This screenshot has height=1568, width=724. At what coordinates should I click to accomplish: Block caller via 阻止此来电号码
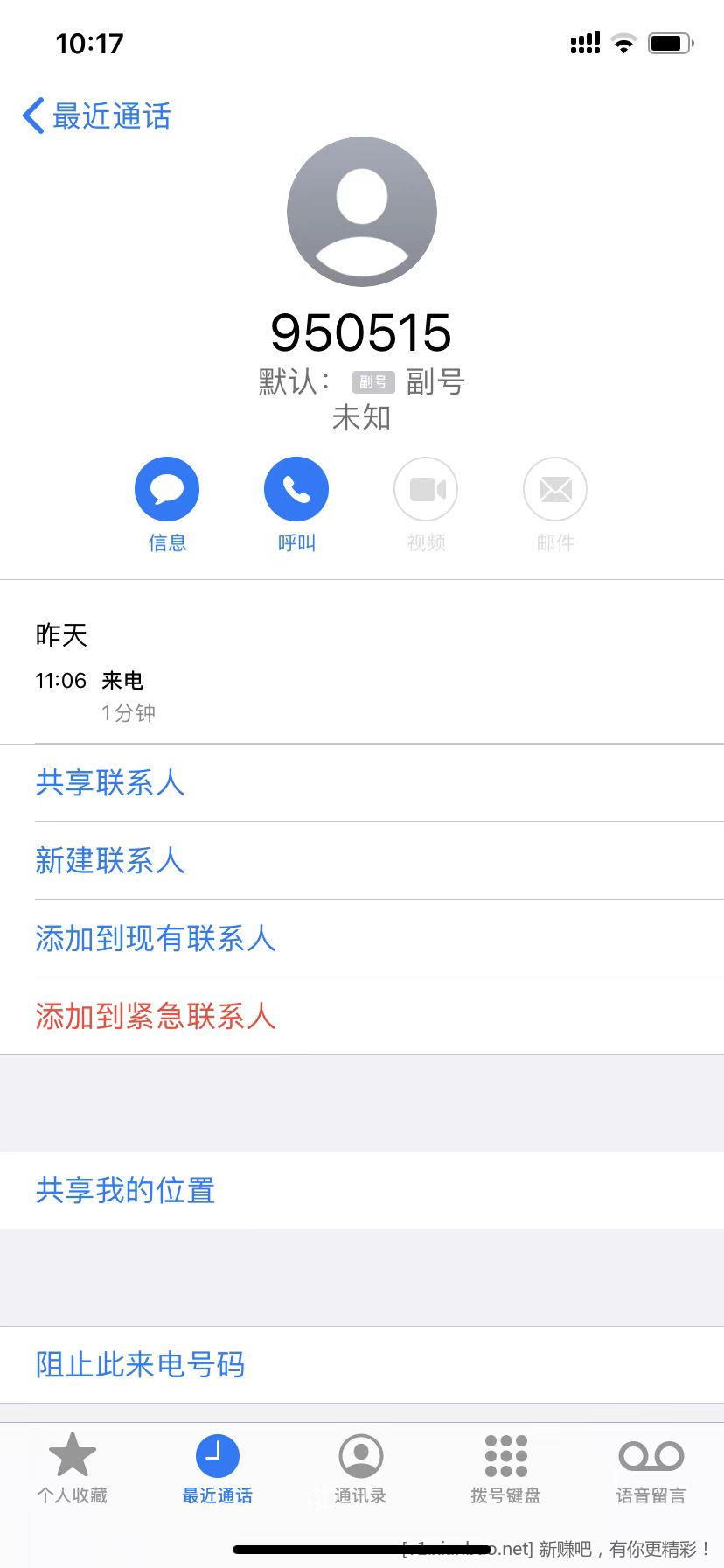point(140,1365)
